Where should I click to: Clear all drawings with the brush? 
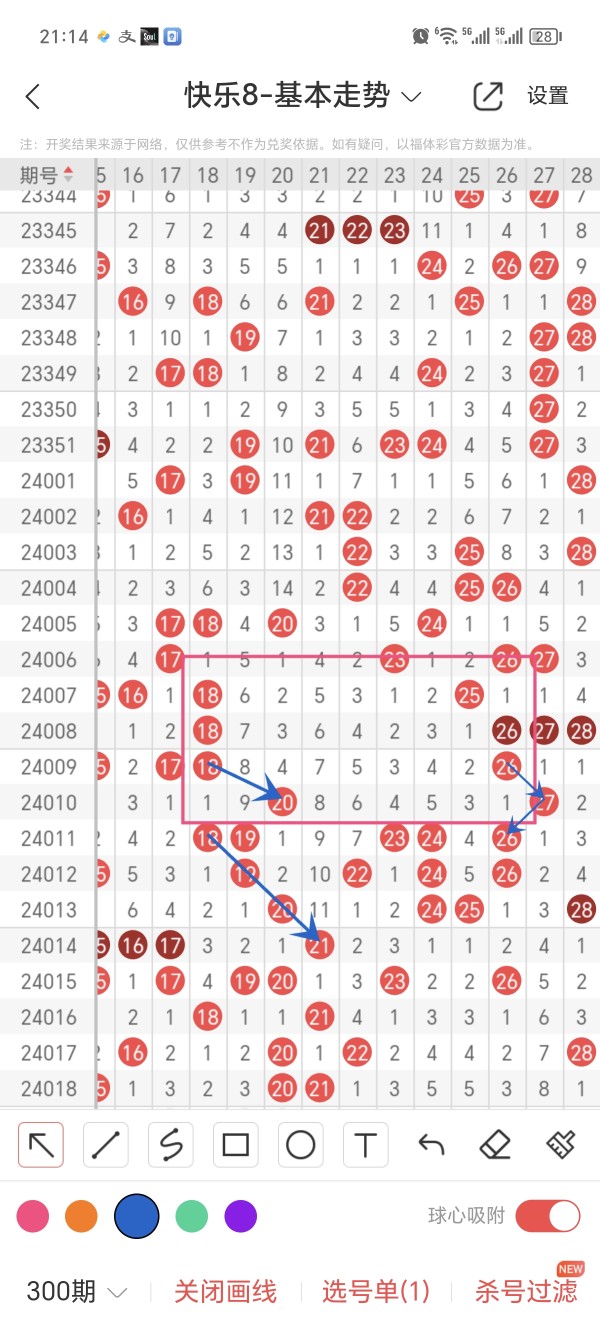(560, 1144)
